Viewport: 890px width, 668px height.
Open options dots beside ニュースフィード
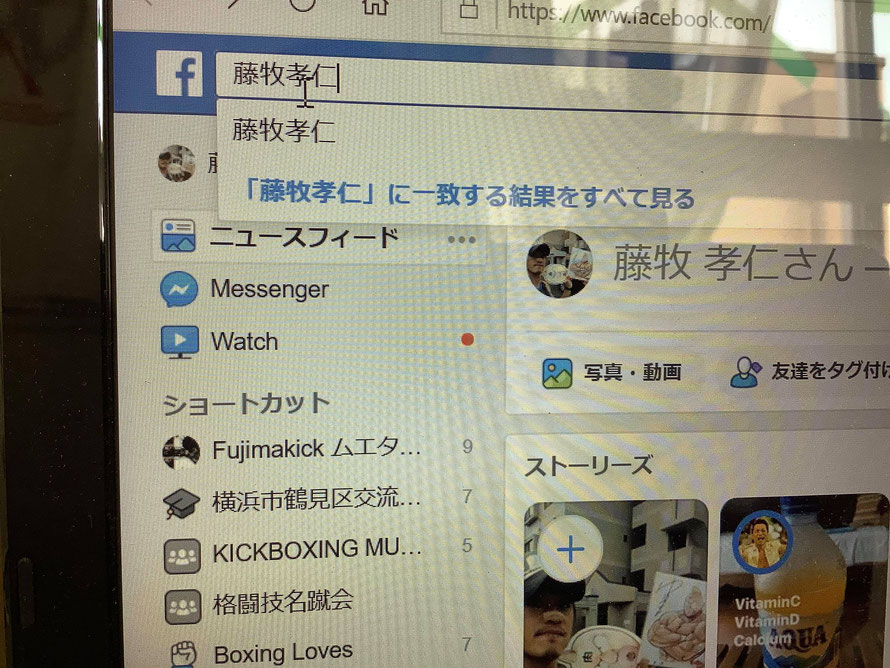coord(461,239)
